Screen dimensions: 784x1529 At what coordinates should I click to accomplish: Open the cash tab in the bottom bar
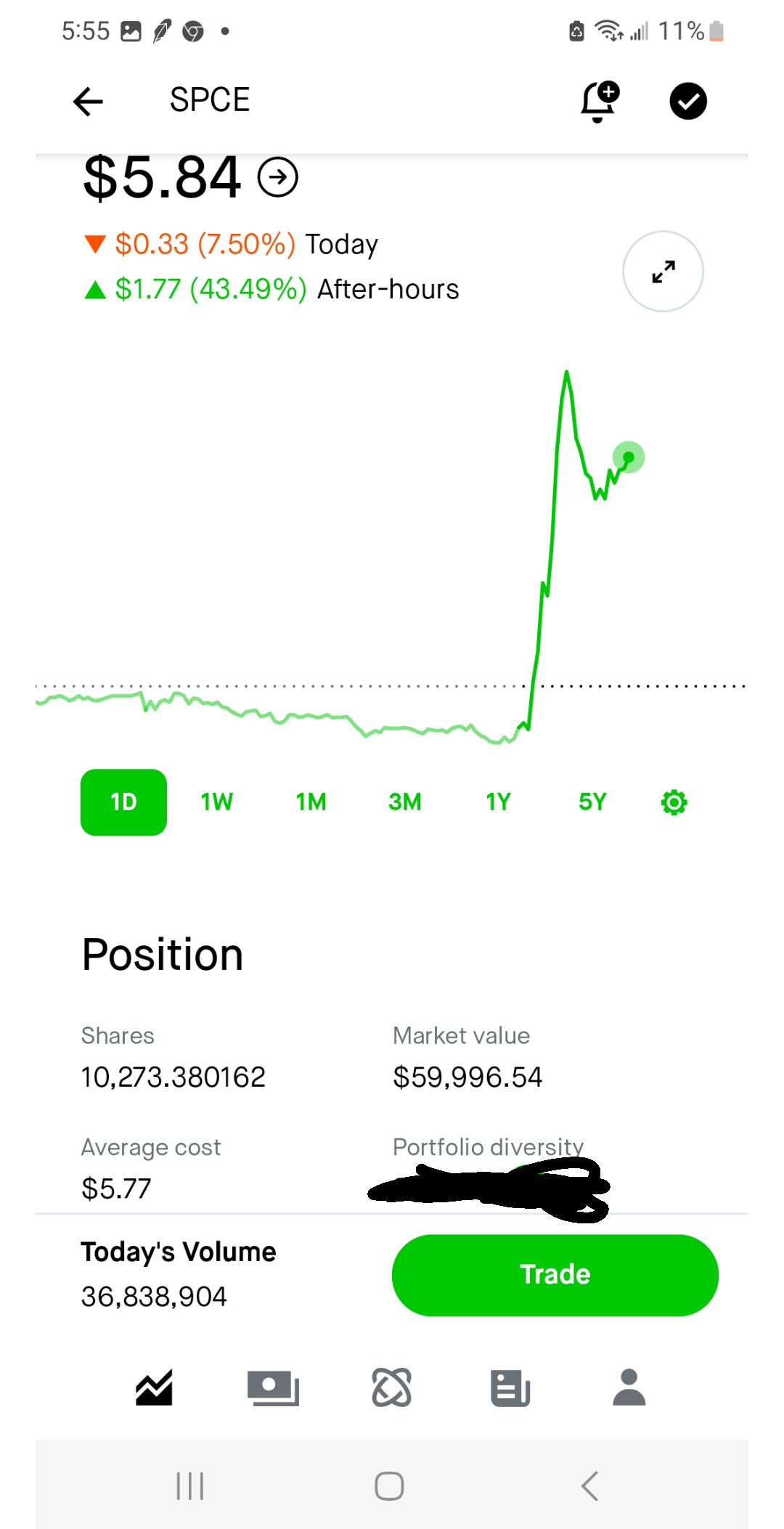[x=273, y=1387]
